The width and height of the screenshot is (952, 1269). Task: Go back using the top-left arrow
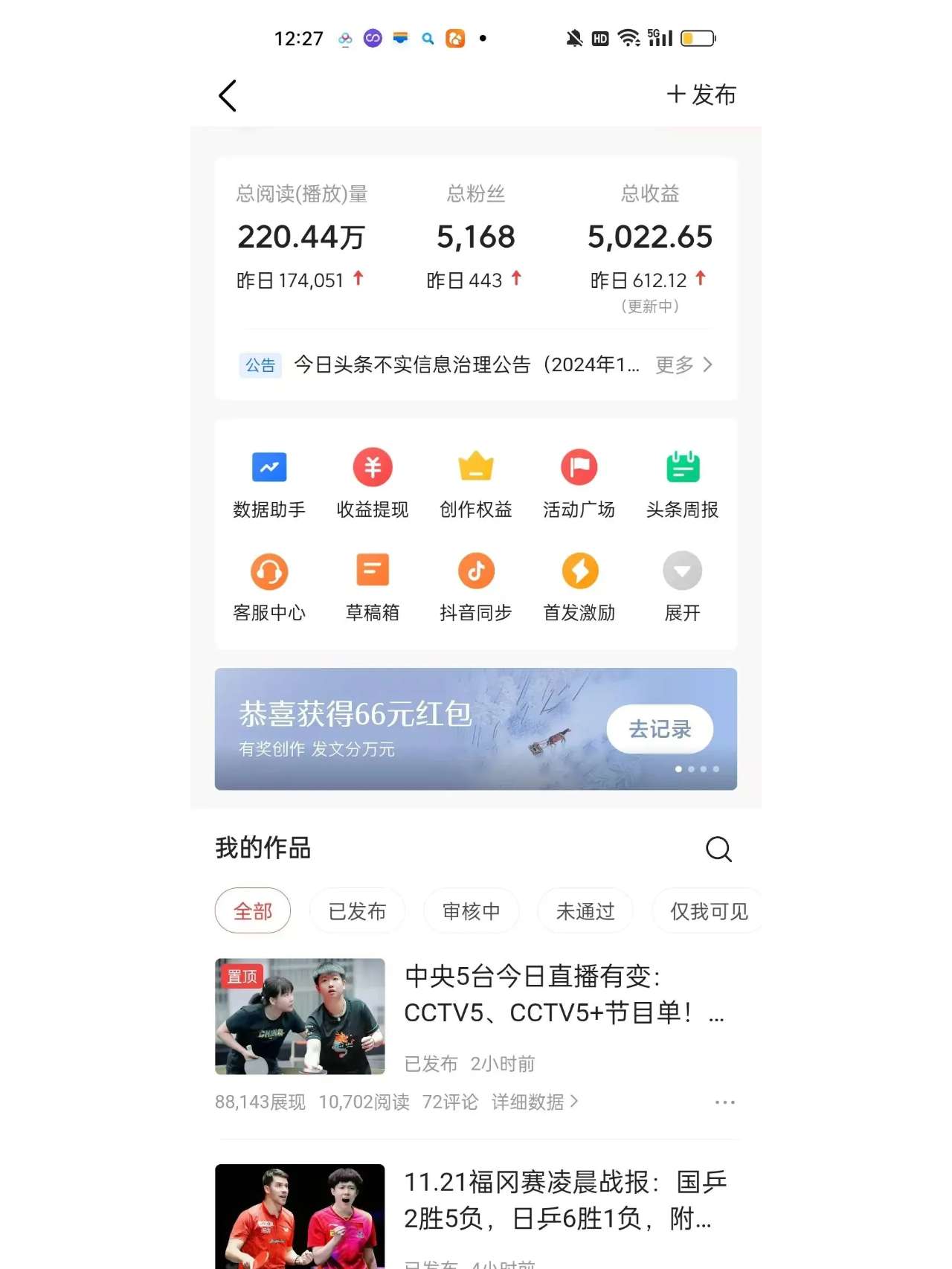coord(228,96)
